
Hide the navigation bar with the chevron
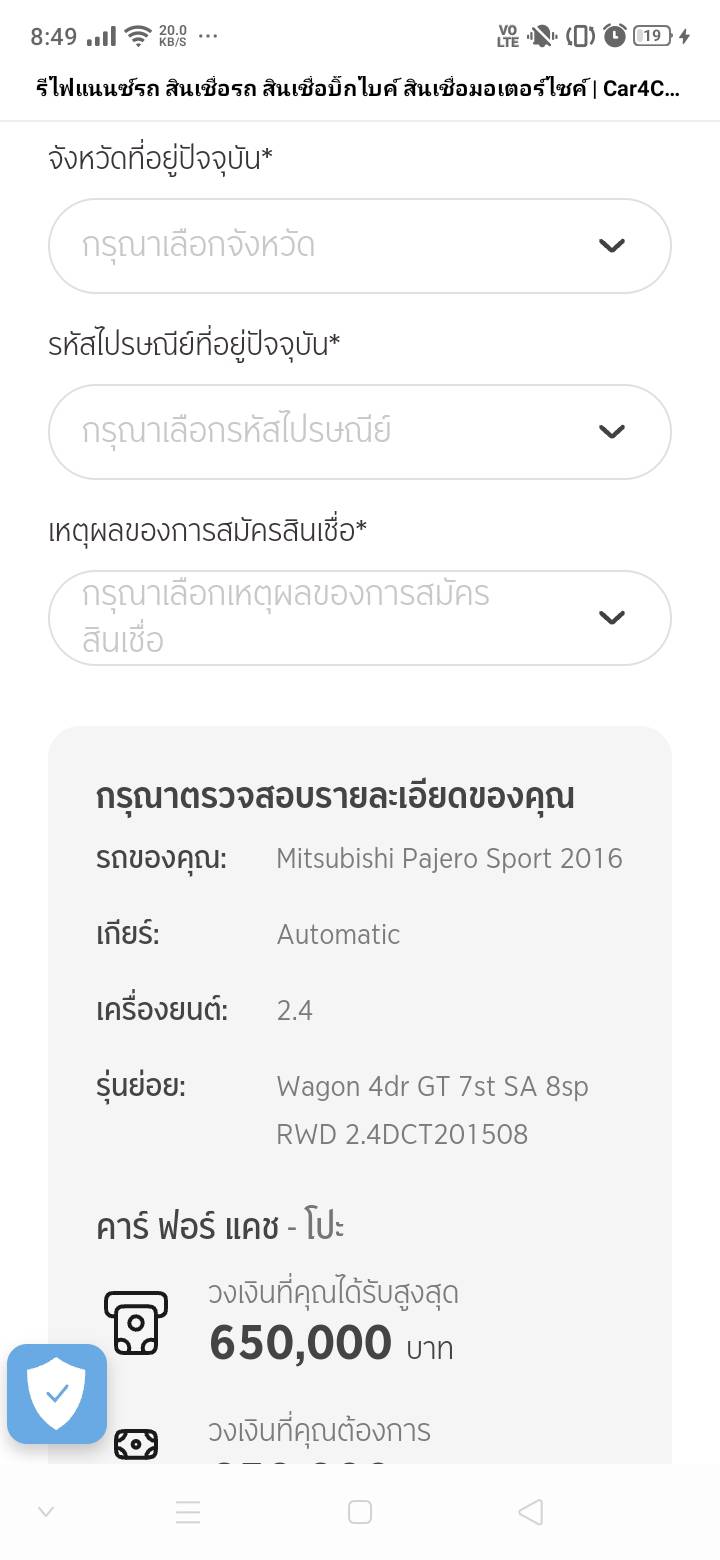click(45, 1512)
